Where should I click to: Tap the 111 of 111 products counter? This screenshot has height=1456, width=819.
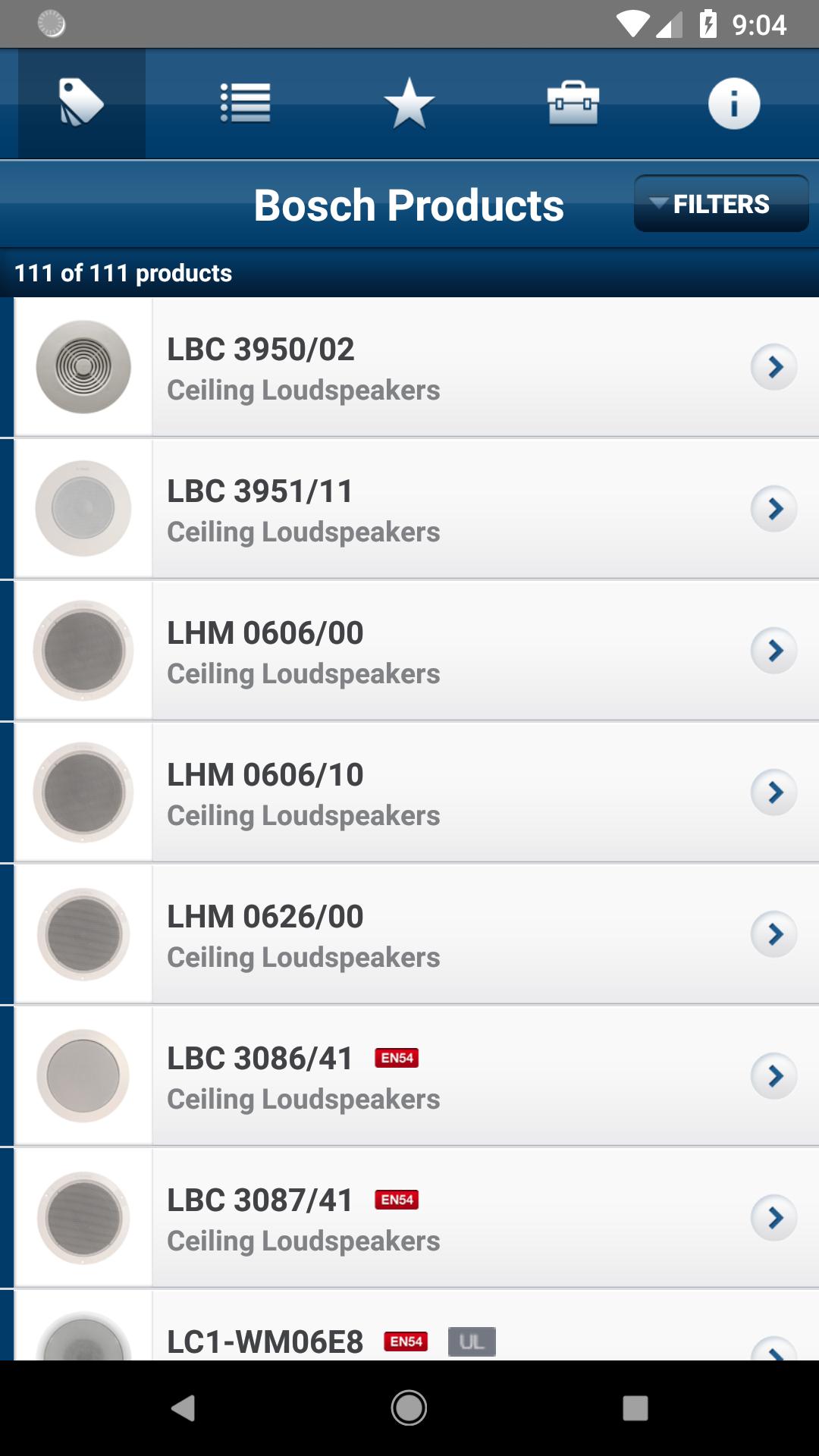click(124, 272)
